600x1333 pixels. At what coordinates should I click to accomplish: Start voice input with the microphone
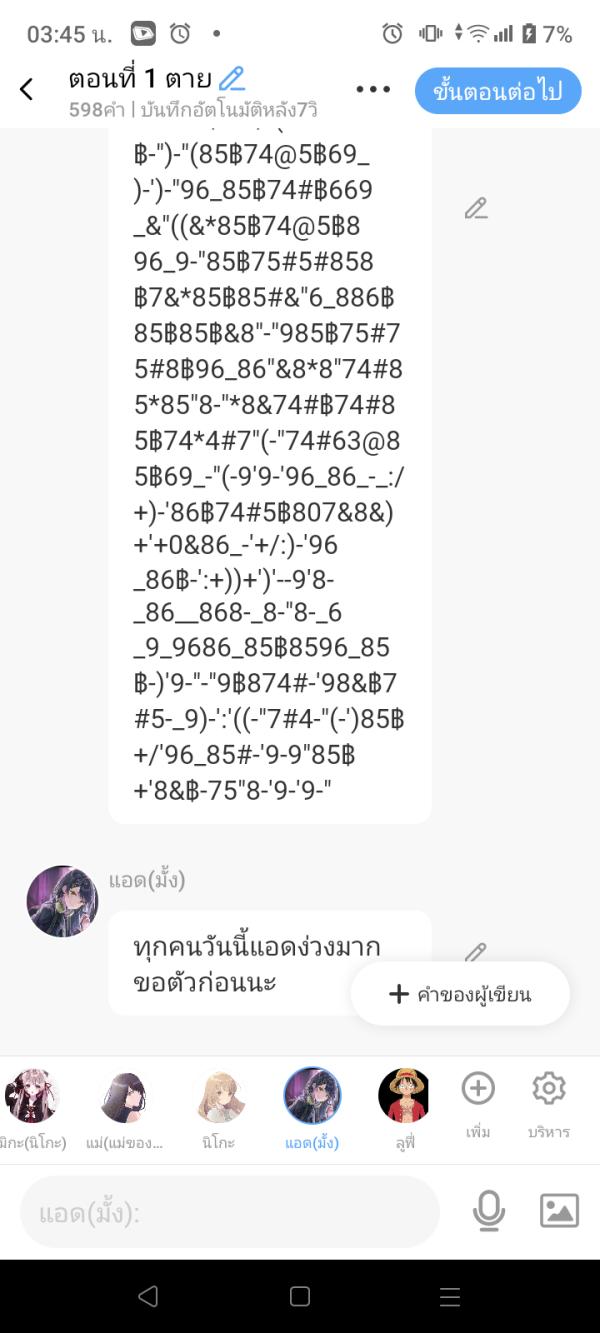(x=488, y=1211)
